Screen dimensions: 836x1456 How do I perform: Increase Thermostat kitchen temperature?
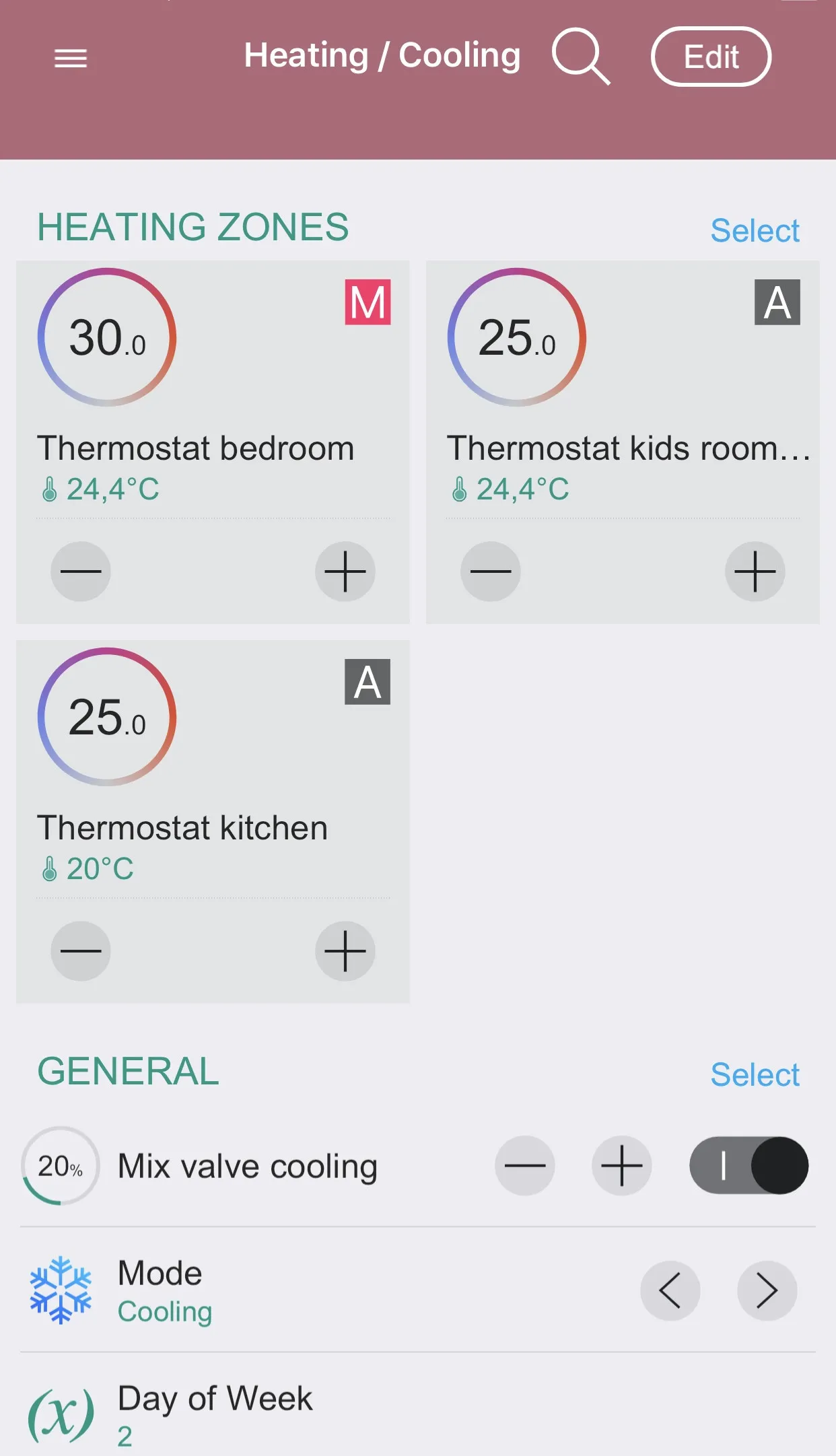tap(345, 951)
